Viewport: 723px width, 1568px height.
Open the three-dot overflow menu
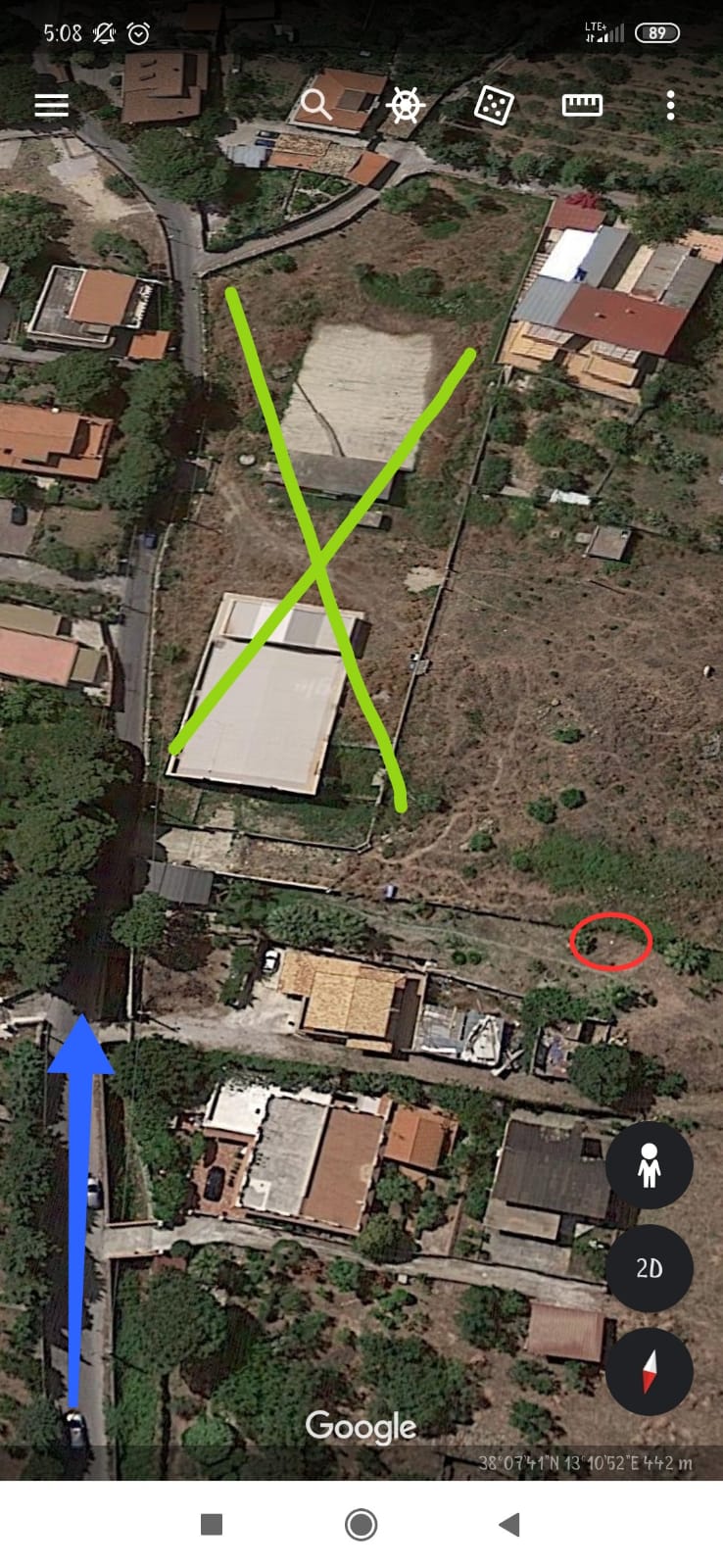click(x=670, y=105)
